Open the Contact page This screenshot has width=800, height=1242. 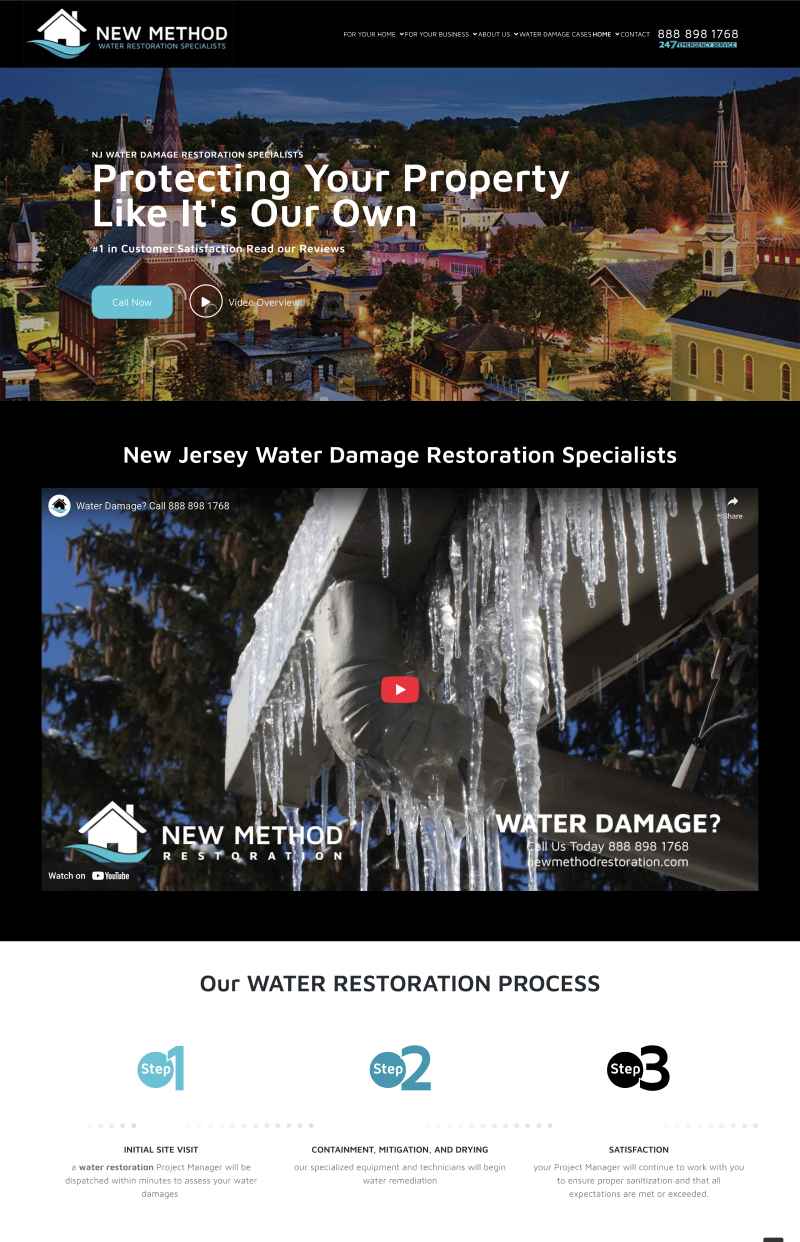635,34
